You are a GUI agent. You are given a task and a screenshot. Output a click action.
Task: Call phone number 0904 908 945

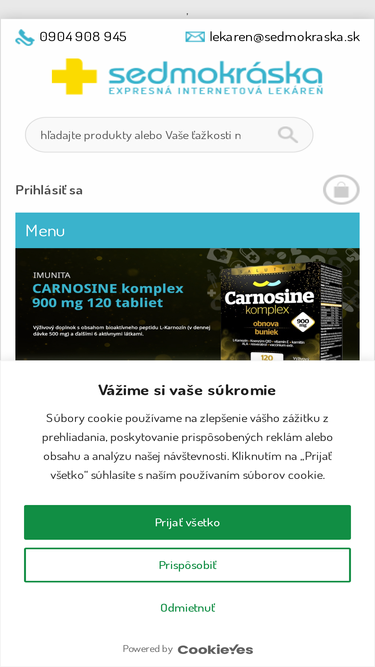(83, 37)
